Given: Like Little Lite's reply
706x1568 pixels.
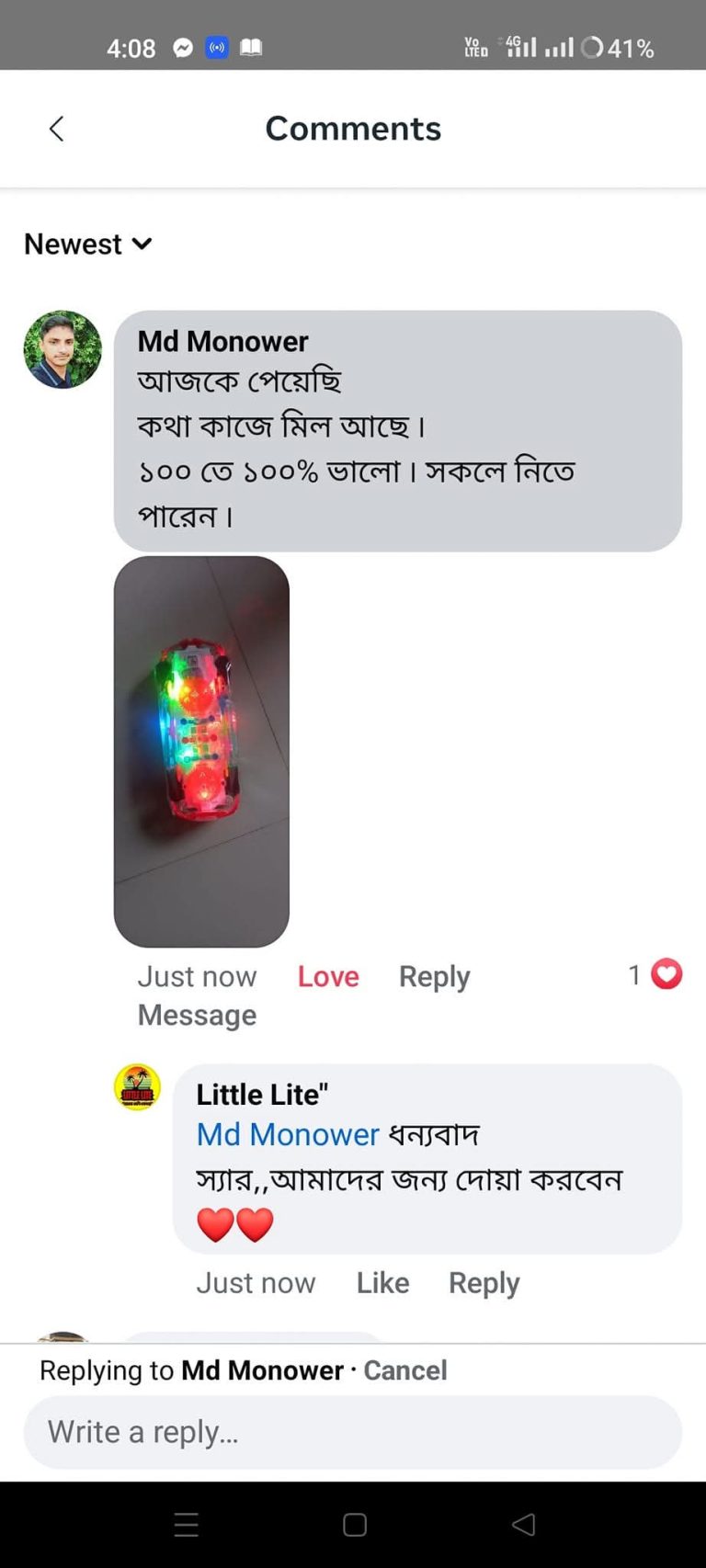Looking at the screenshot, I should pos(382,1282).
